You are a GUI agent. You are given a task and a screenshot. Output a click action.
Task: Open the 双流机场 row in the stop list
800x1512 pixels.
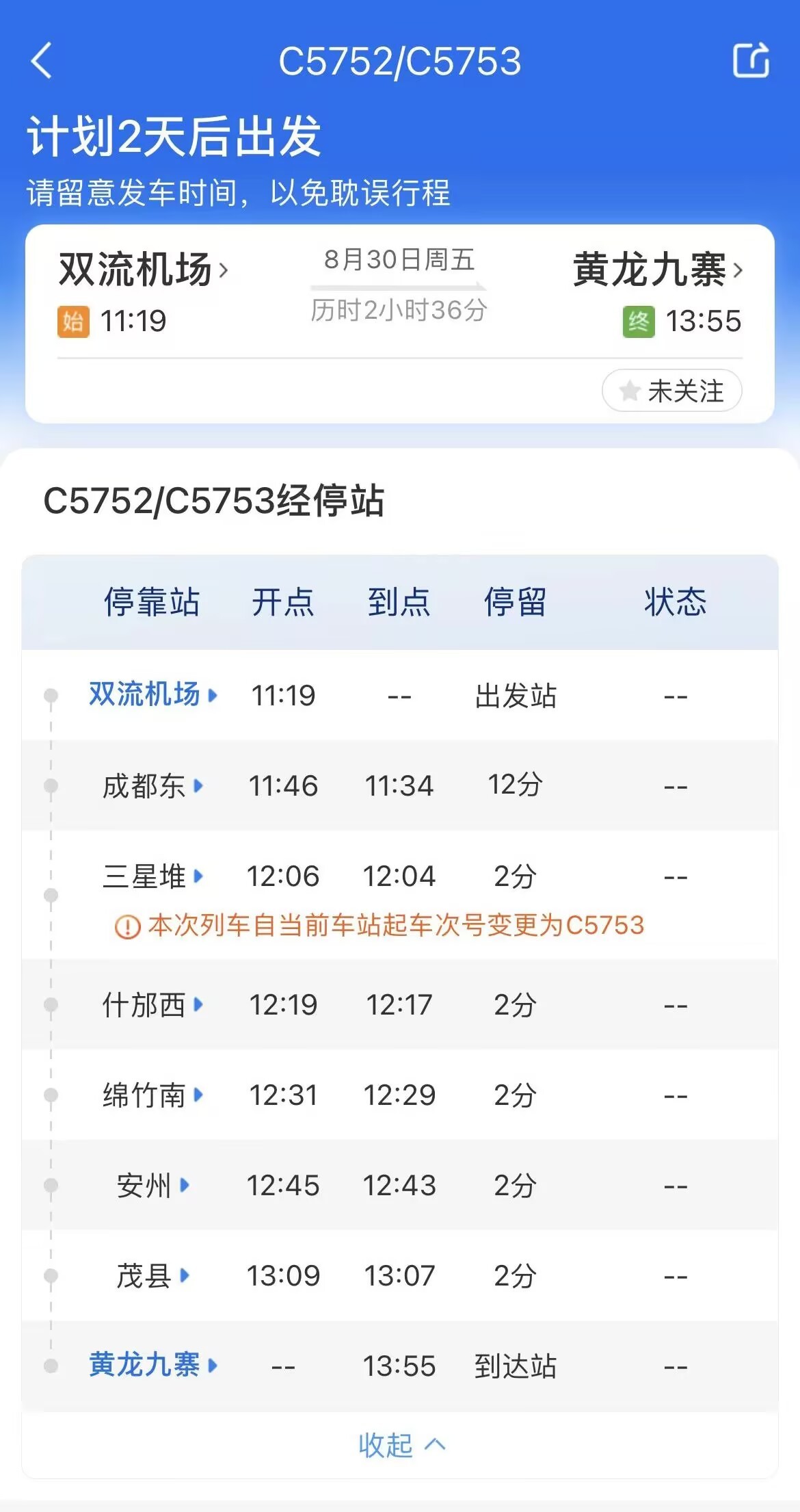point(152,695)
